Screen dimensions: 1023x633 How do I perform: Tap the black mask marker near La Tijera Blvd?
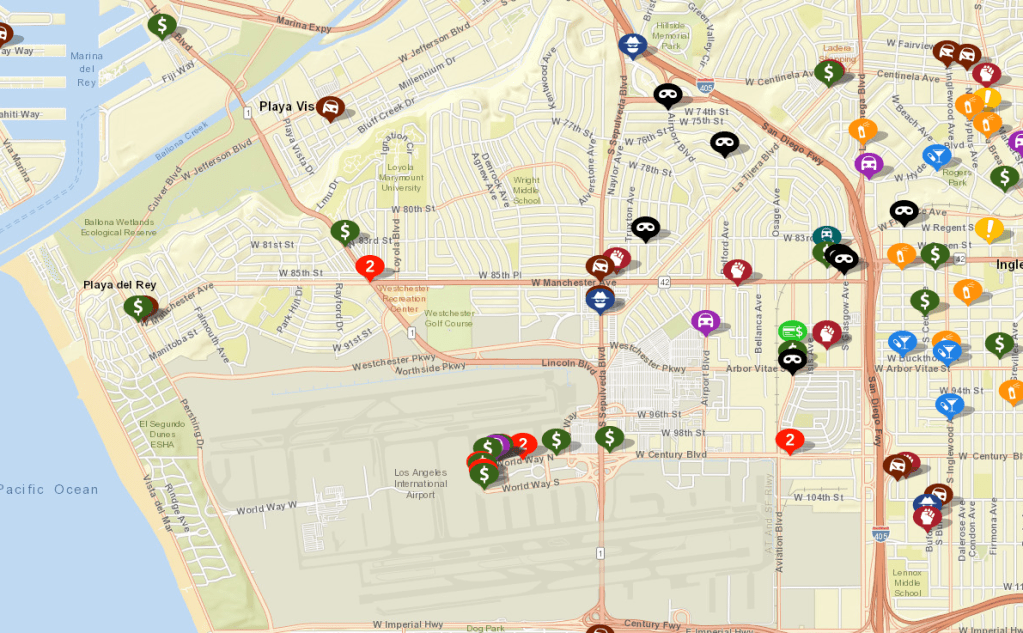(725, 143)
